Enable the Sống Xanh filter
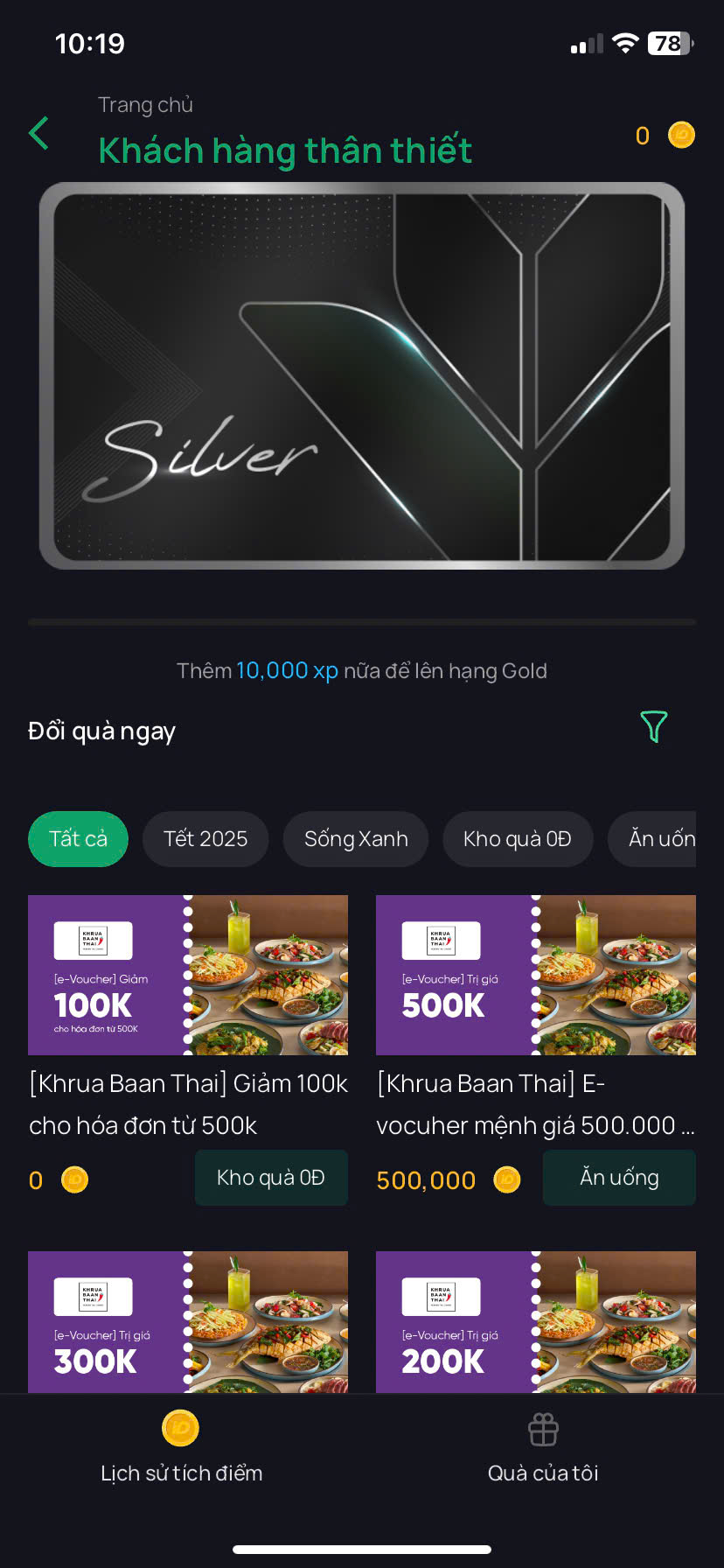This screenshot has height=1568, width=724. pos(356,838)
